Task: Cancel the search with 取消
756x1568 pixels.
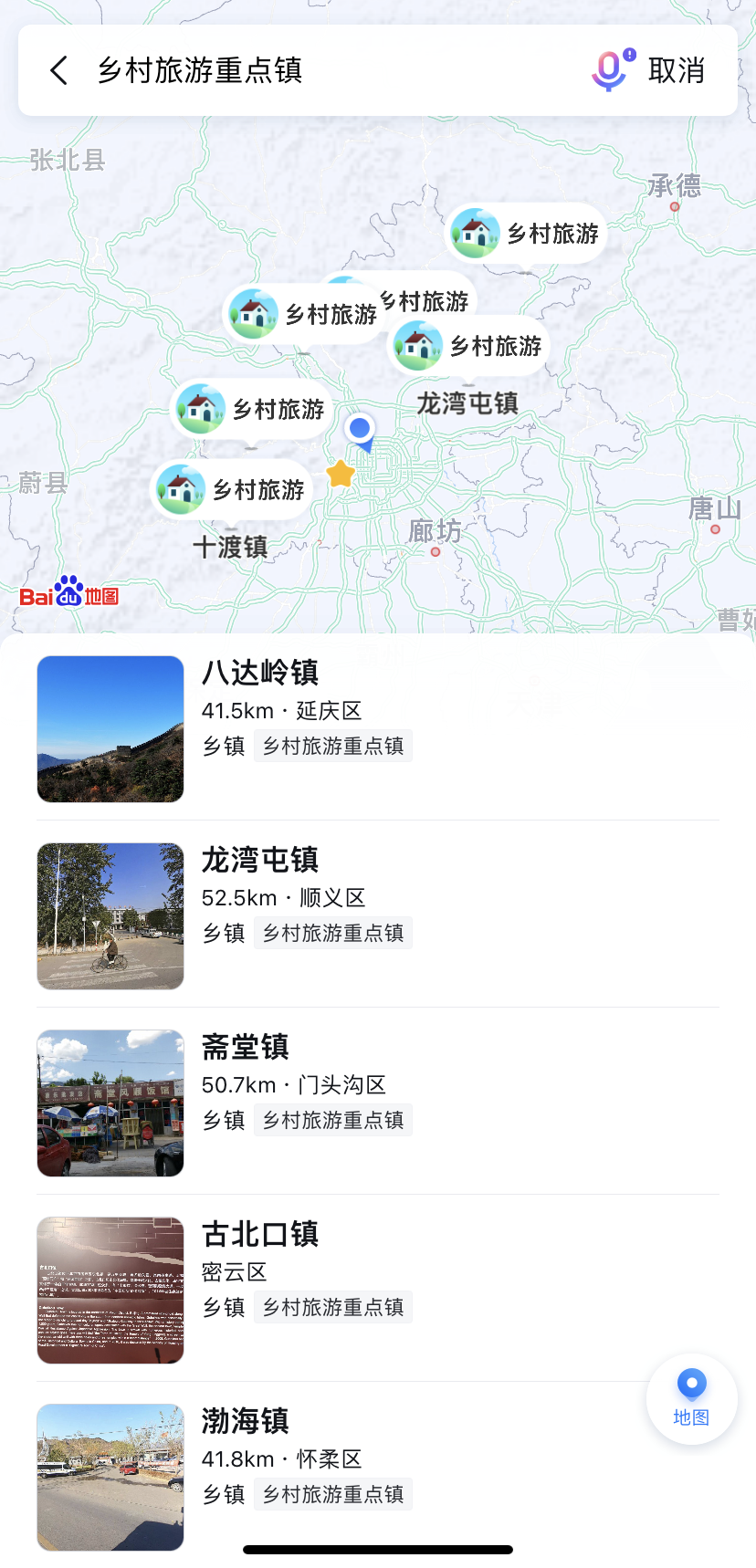Action: [x=677, y=70]
